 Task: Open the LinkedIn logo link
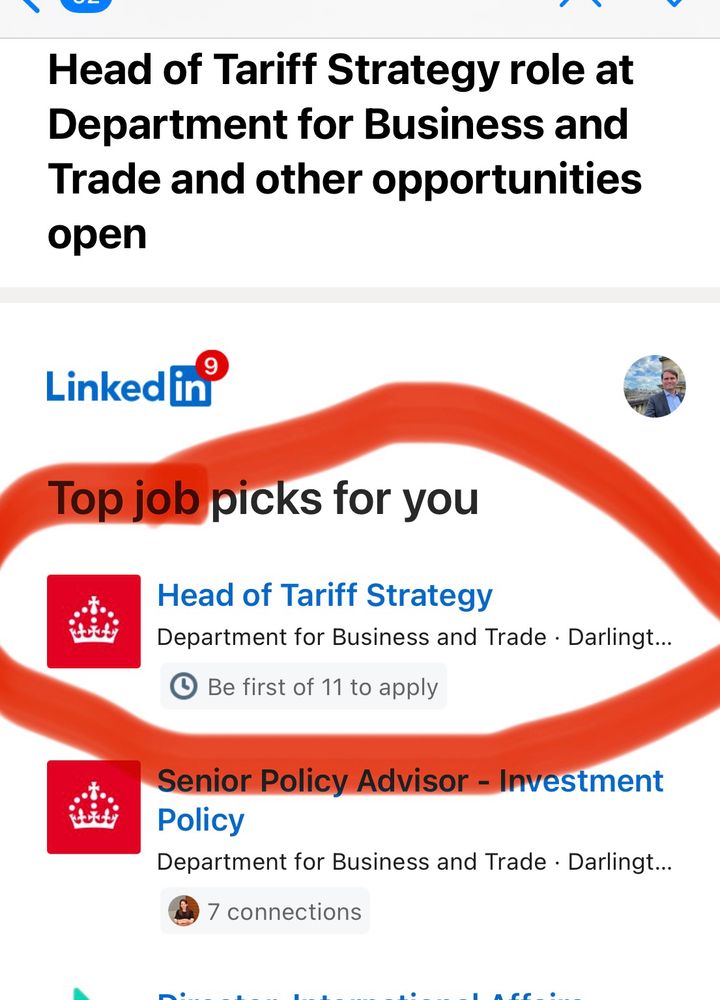pyautogui.click(x=130, y=387)
